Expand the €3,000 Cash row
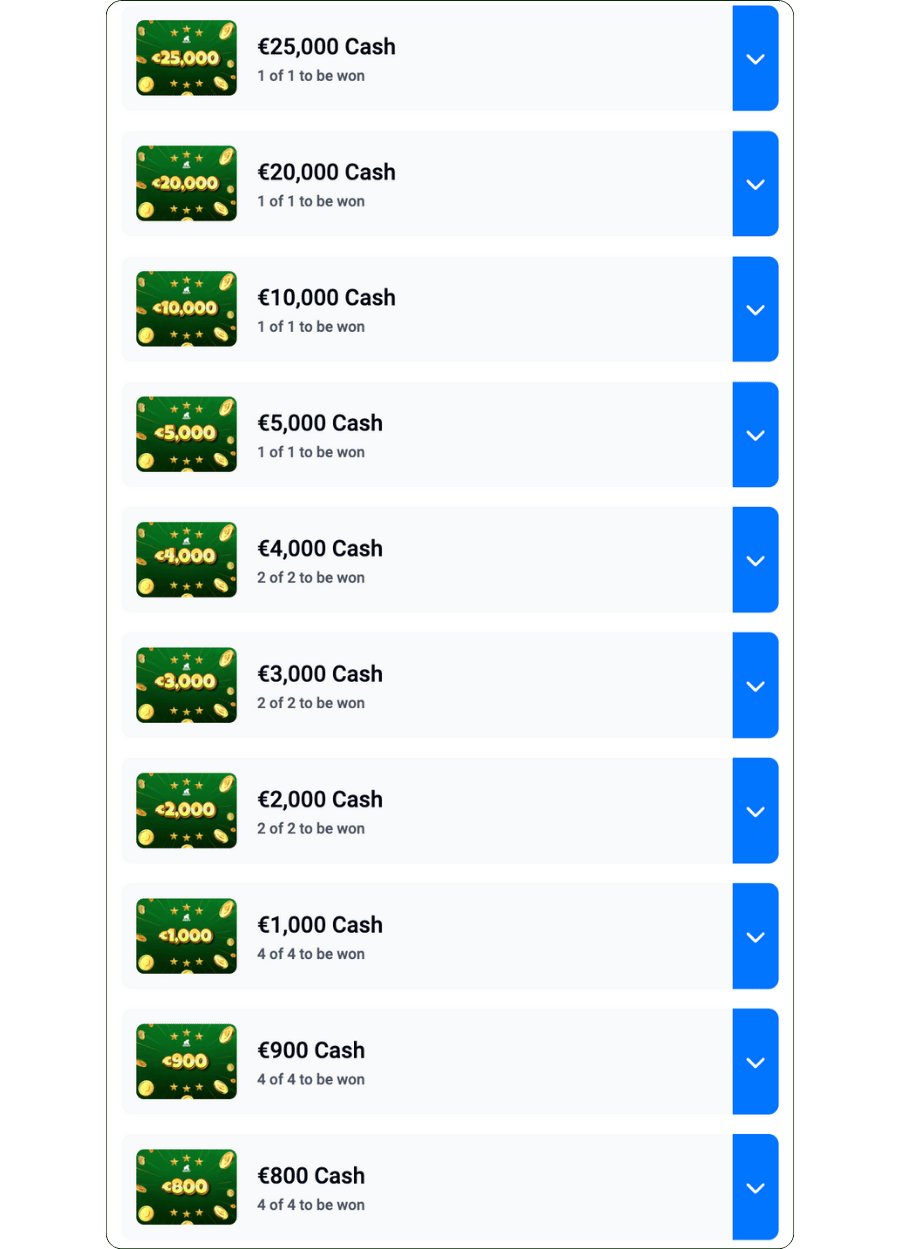900x1249 pixels. pos(755,686)
